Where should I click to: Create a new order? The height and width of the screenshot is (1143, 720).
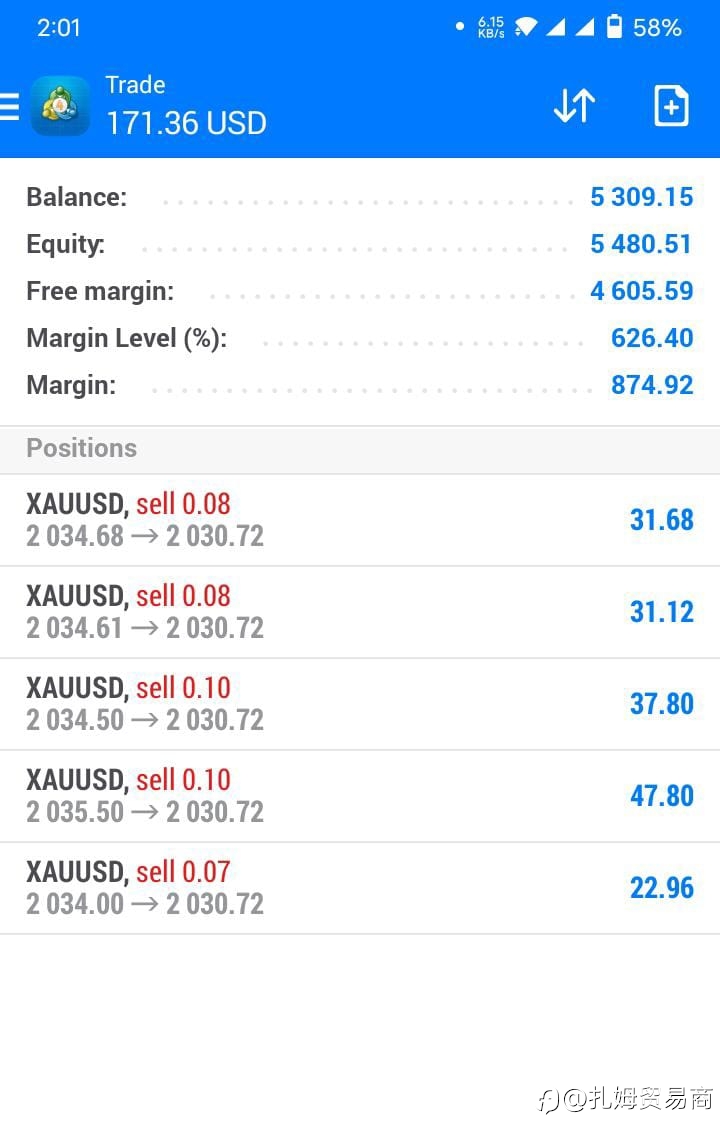point(670,106)
